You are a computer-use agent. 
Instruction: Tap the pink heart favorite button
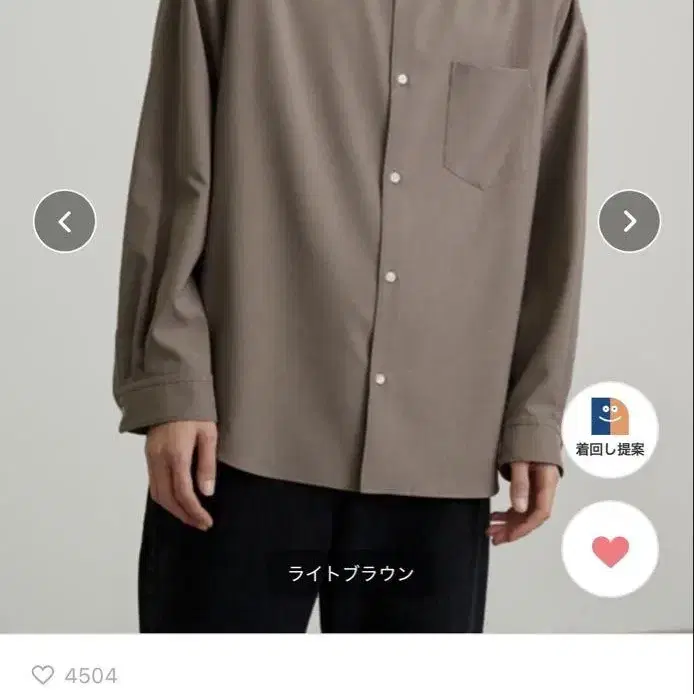(610, 549)
